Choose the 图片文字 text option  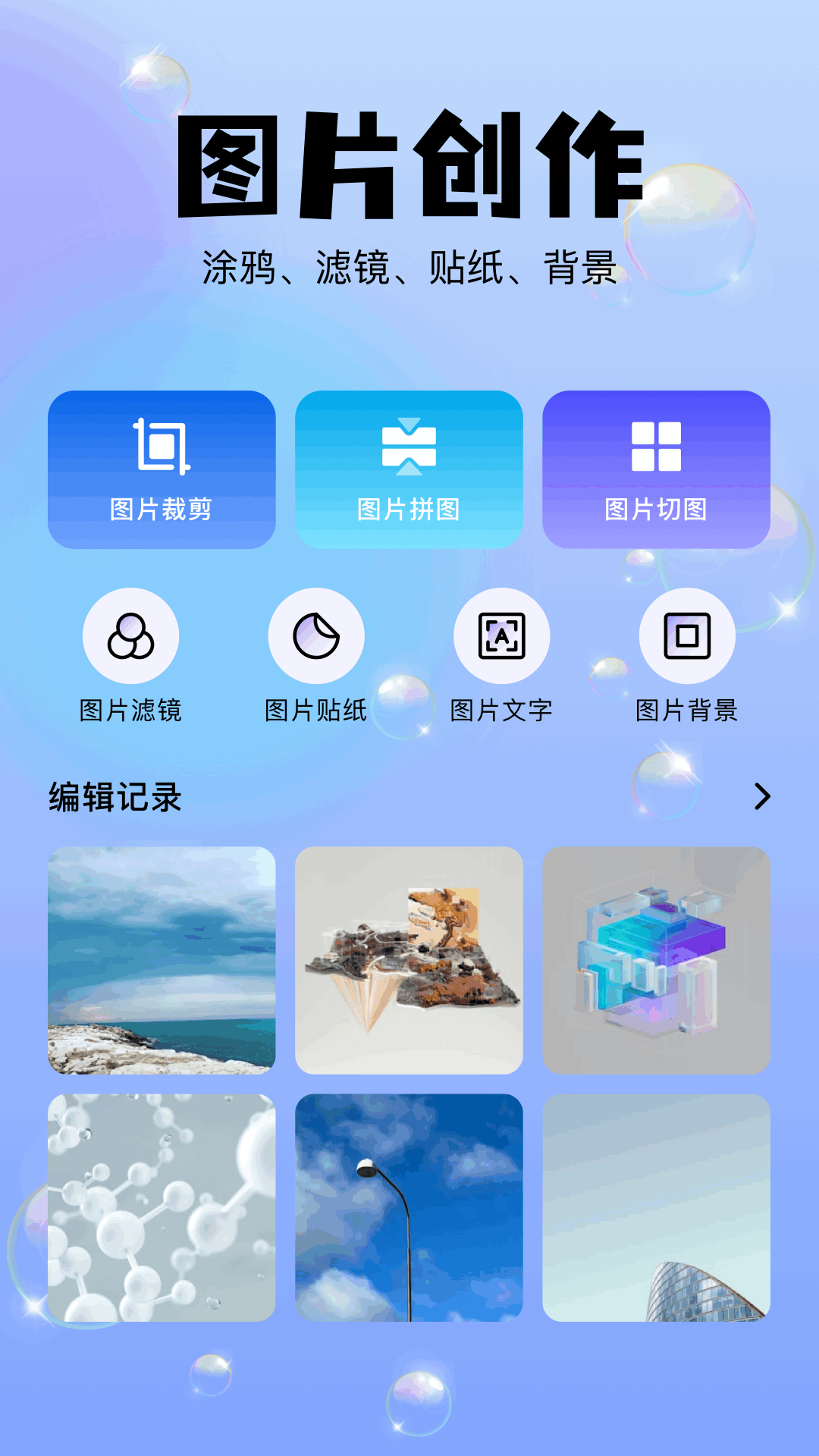[x=501, y=636]
